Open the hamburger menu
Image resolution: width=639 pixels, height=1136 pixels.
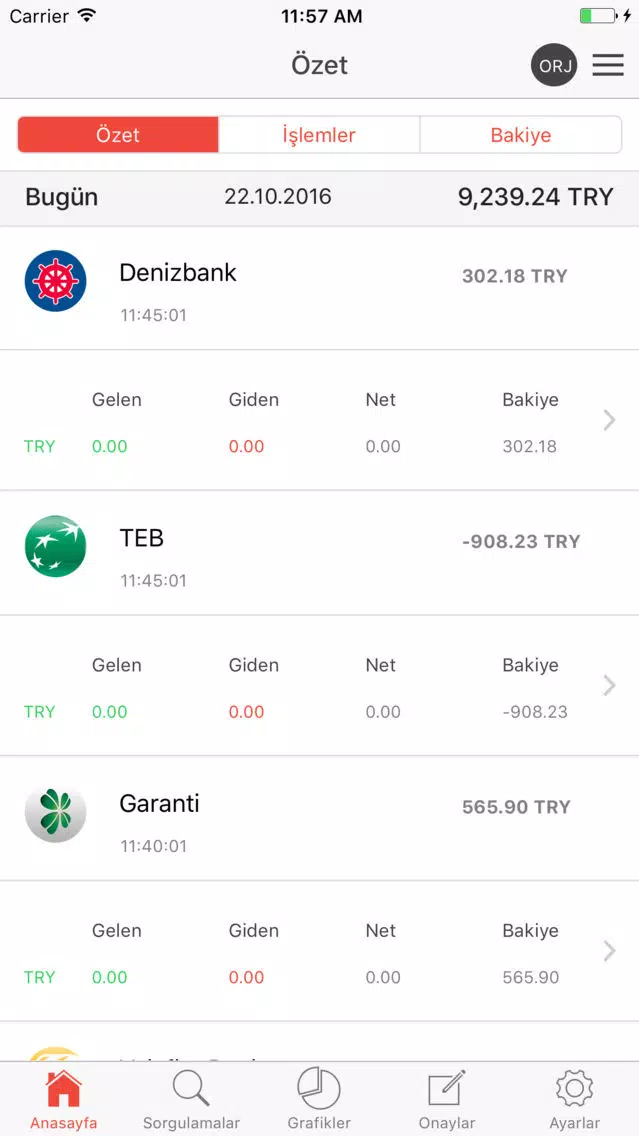pyautogui.click(x=608, y=65)
